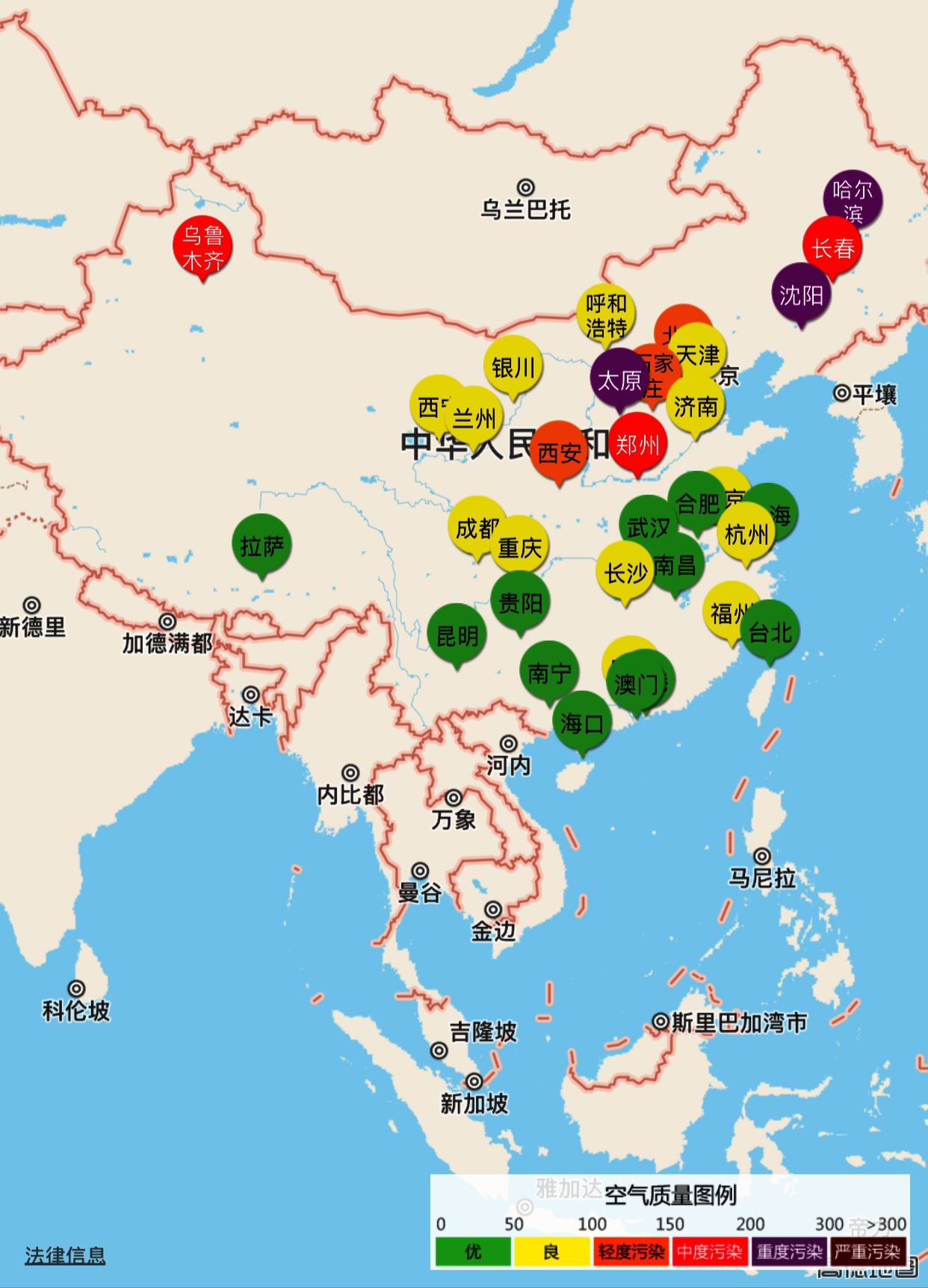
Task: Select the 哈尔滨 purple marker
Action: click(x=853, y=200)
